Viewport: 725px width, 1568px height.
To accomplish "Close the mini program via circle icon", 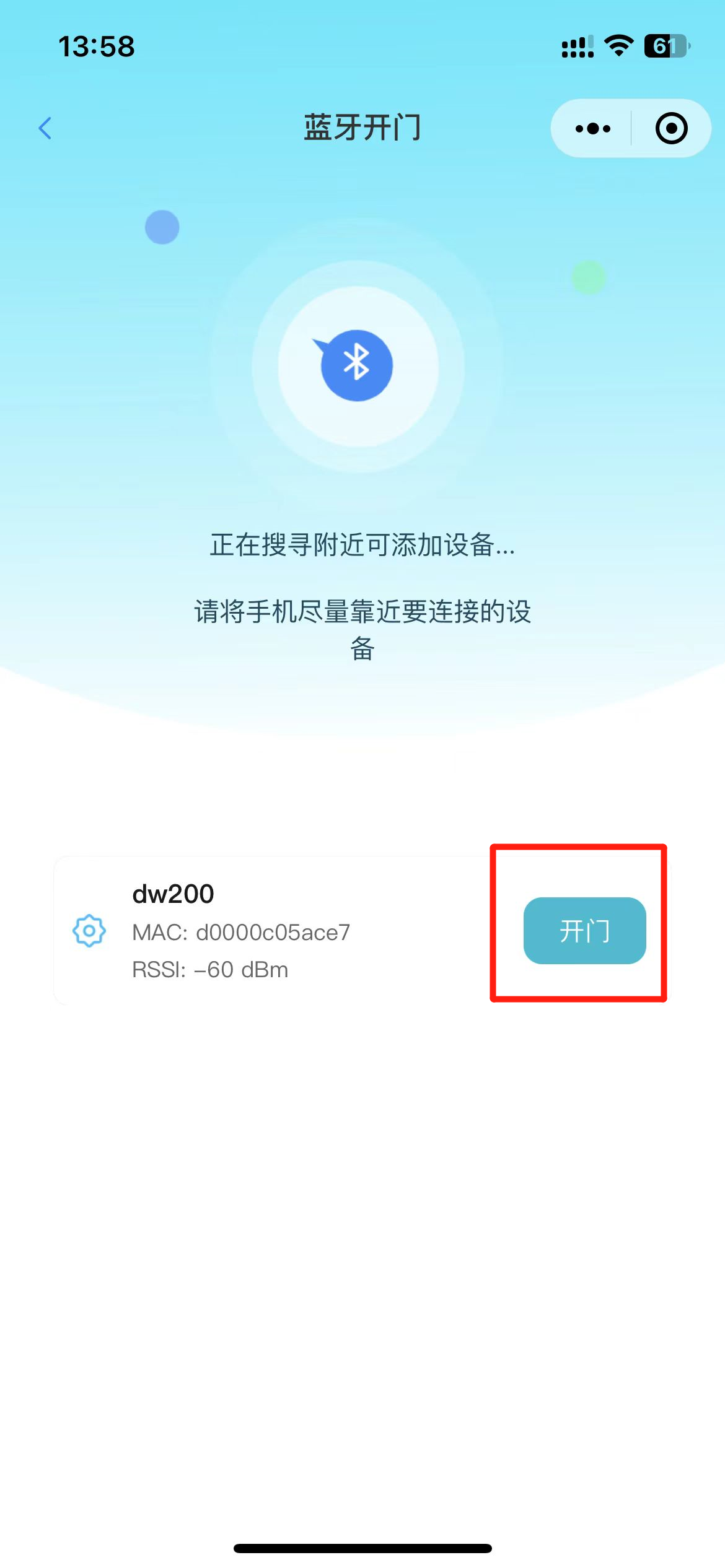I will [671, 128].
